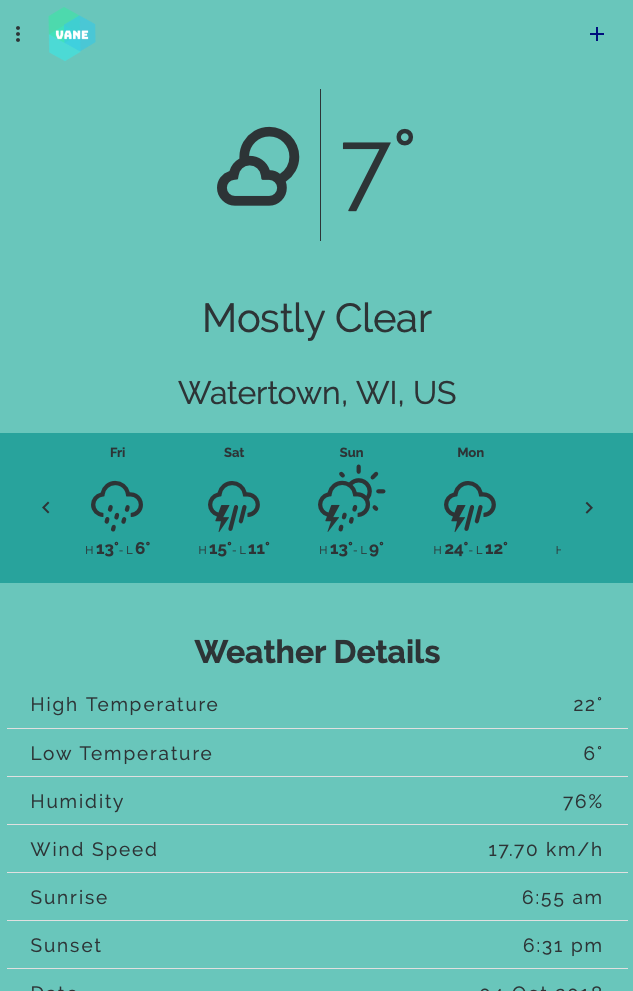Show next days in the forecast

click(589, 508)
